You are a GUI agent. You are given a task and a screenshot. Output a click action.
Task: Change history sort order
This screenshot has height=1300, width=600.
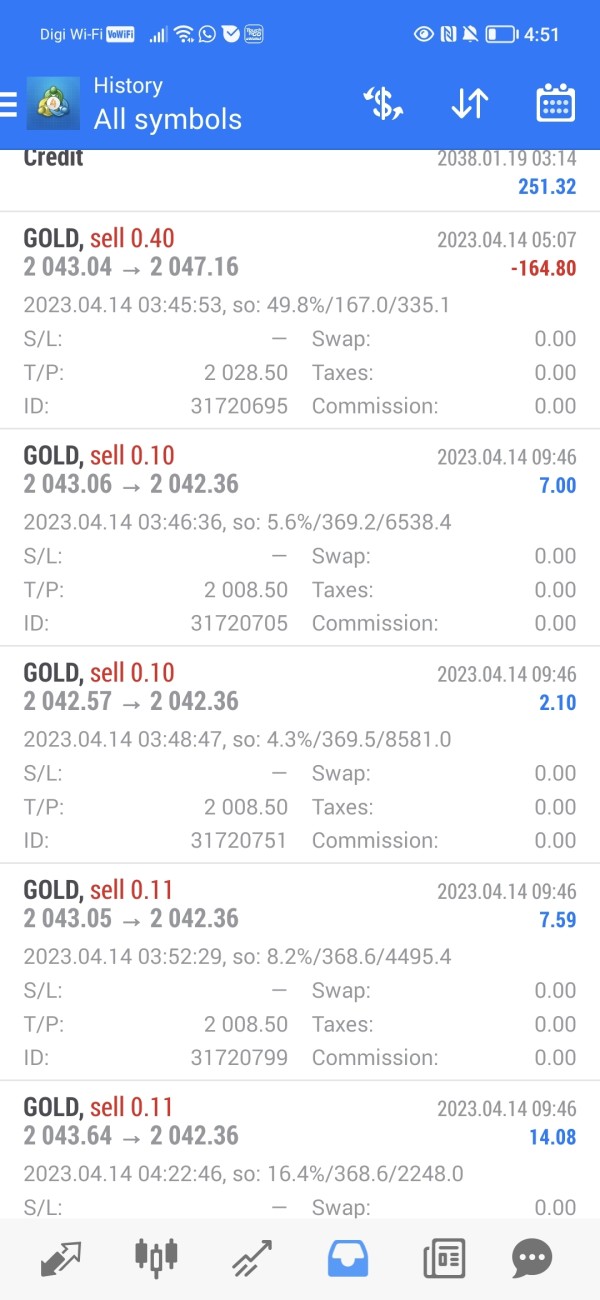[469, 104]
